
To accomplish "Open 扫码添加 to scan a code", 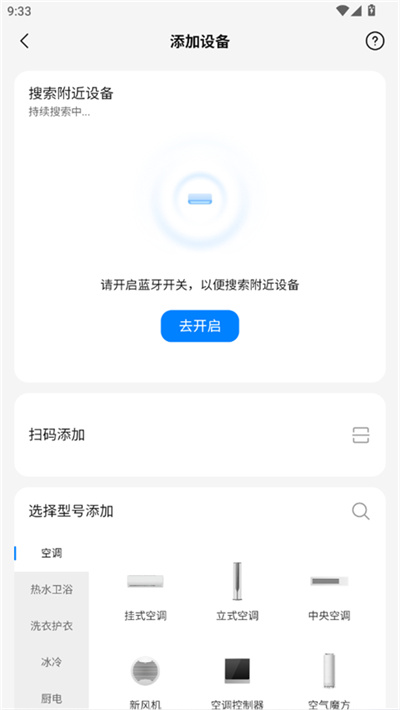I will coord(200,435).
